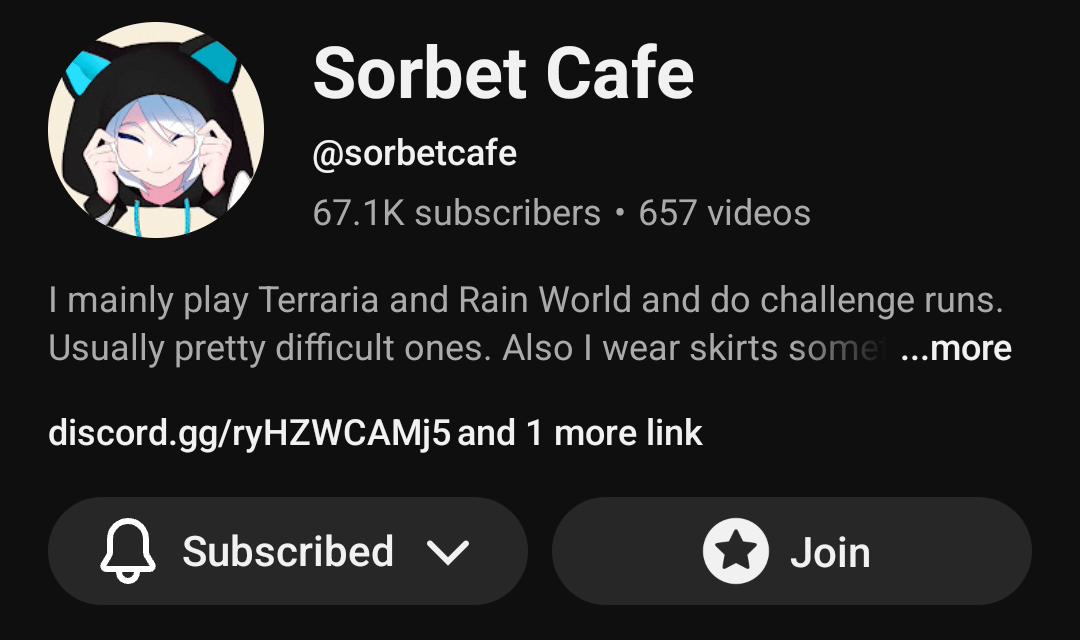
Task: Expand channel description with ...more
Action: coord(955,349)
